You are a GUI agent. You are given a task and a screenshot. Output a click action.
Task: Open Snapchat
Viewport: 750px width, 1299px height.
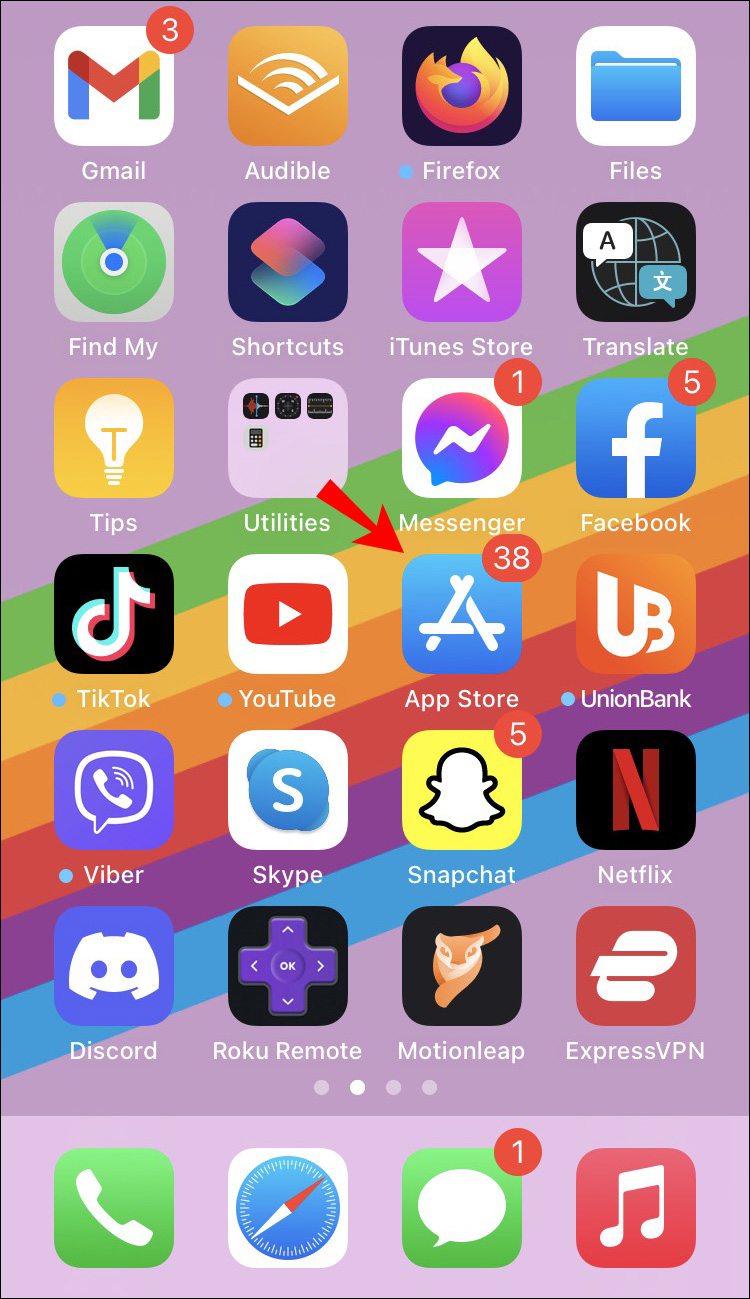[x=462, y=790]
